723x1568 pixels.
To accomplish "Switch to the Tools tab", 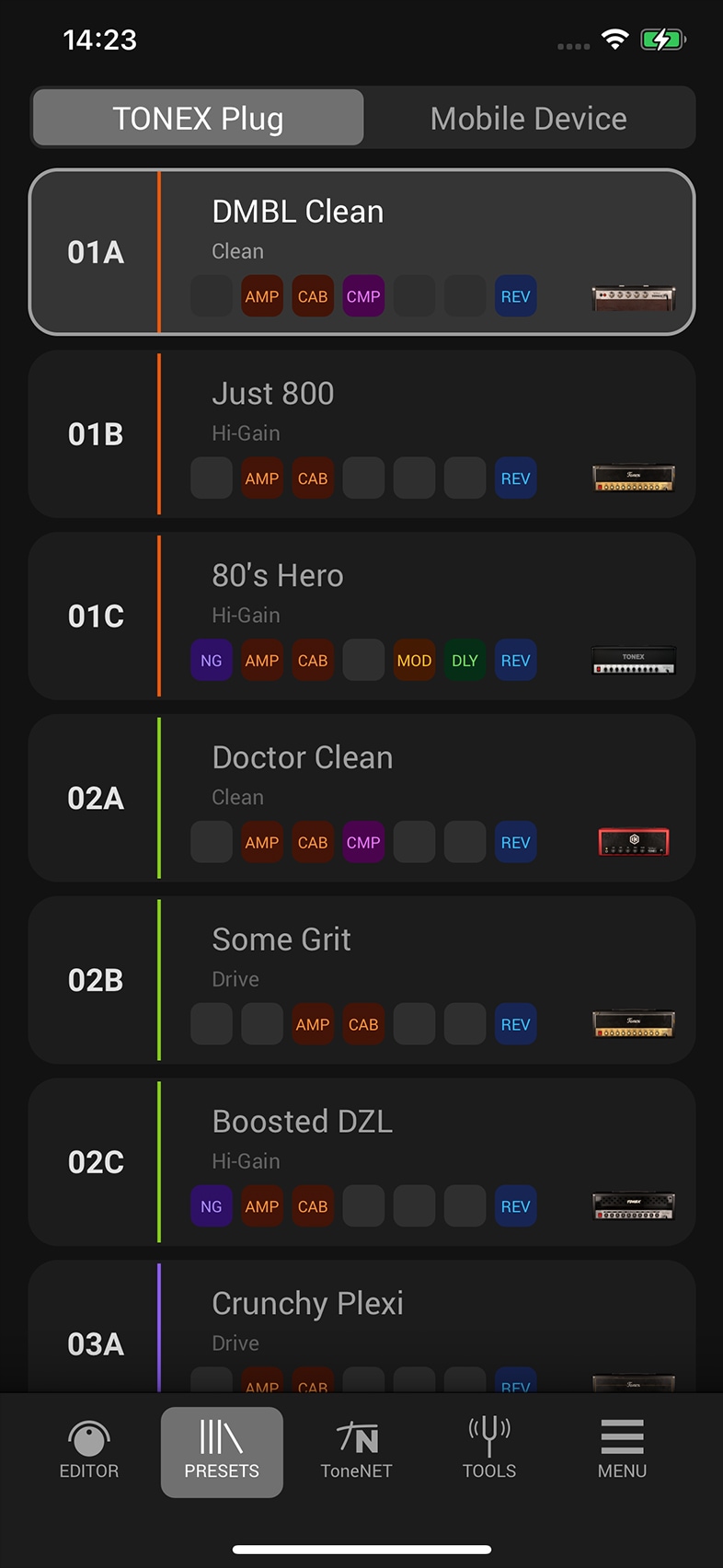I will tap(489, 1451).
